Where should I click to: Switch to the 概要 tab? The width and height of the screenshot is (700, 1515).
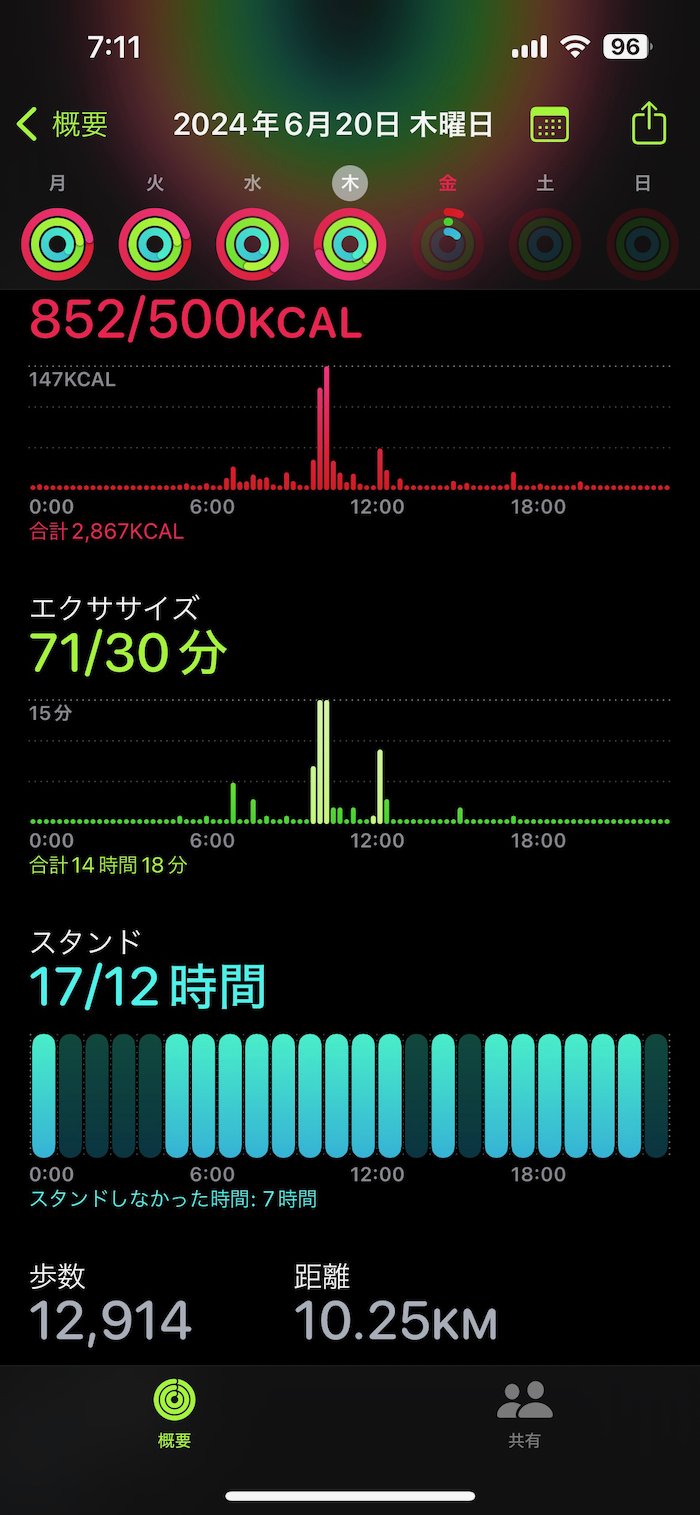coord(174,1414)
